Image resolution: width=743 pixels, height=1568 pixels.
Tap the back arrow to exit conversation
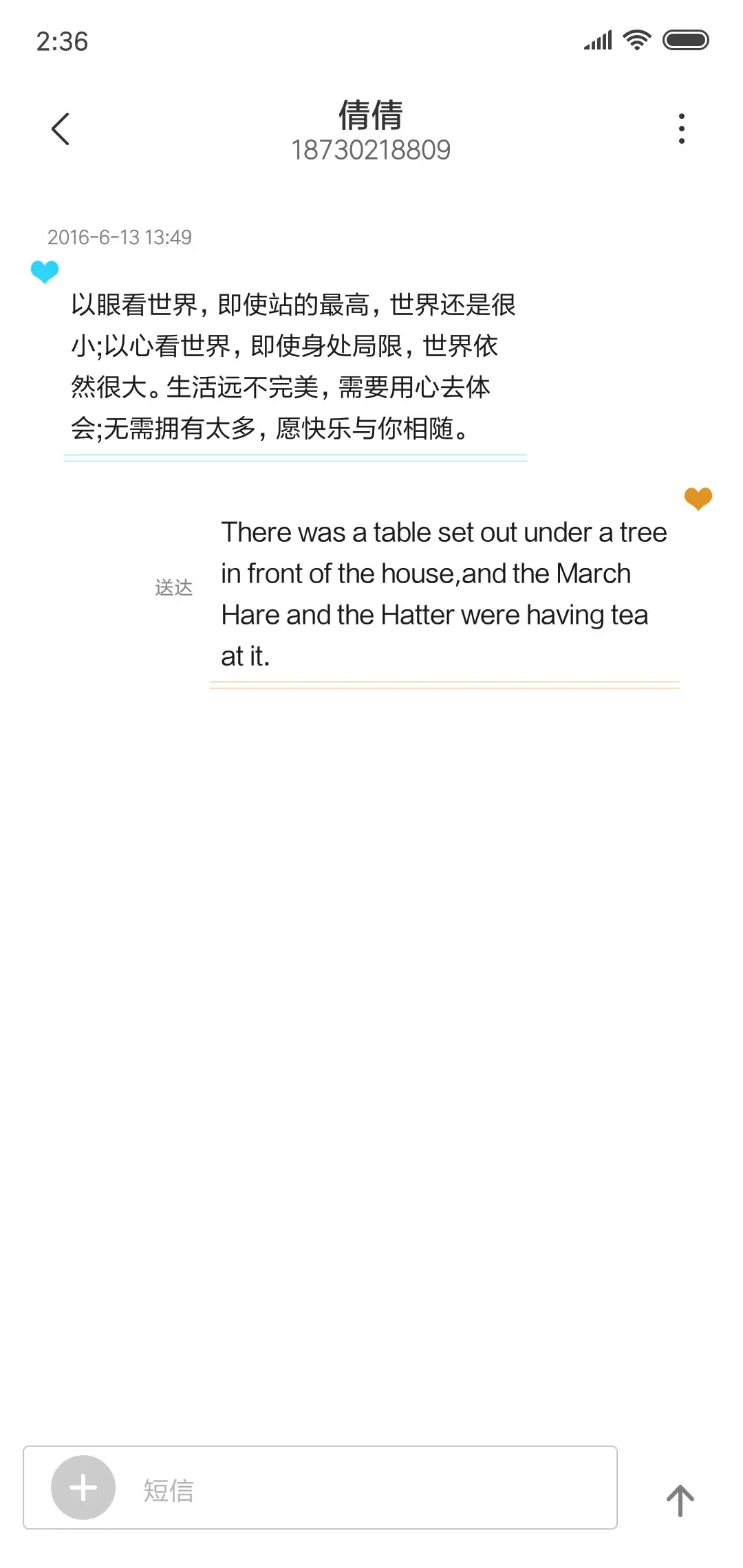coord(61,129)
